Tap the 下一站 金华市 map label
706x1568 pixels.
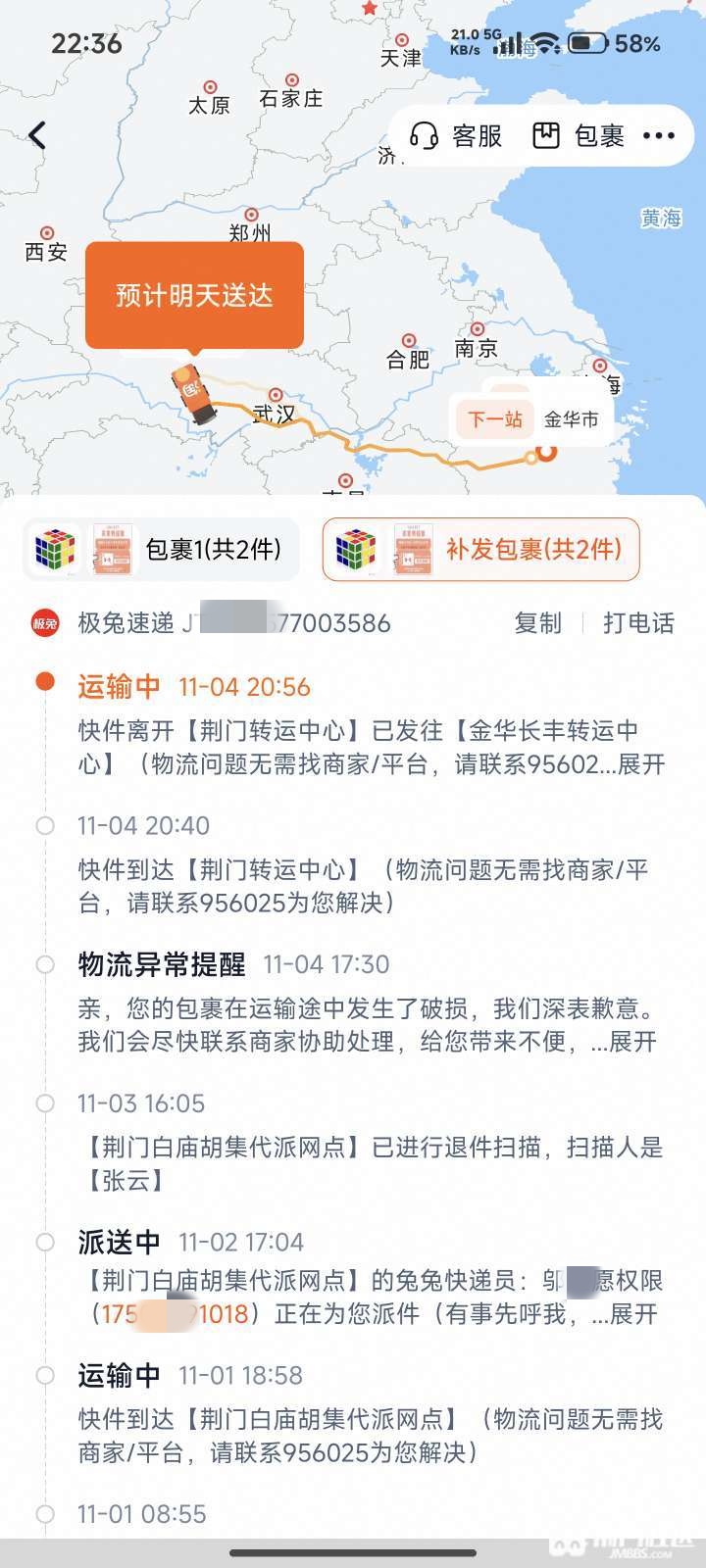(x=531, y=419)
